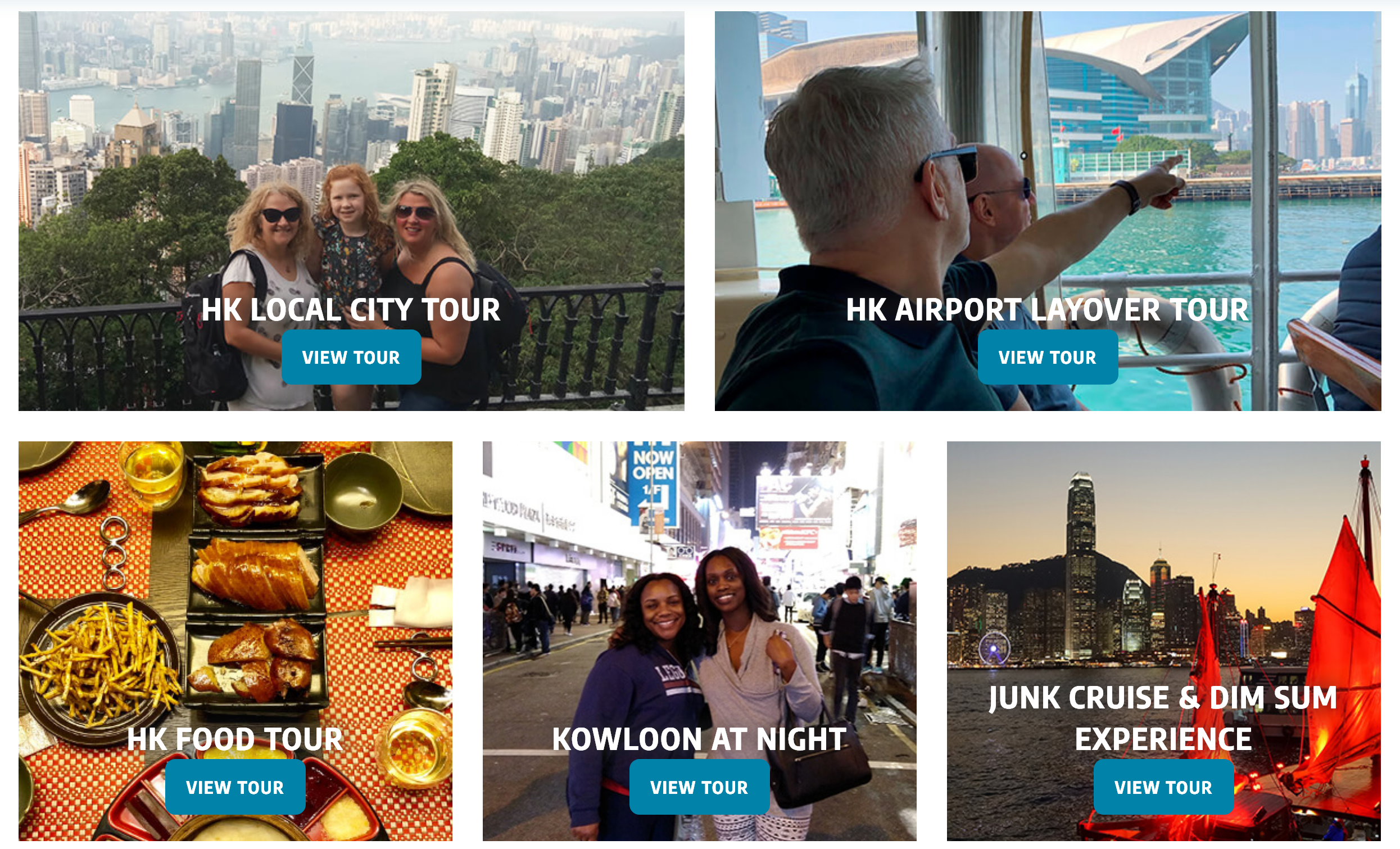View the HK Food Tour details button
The width and height of the screenshot is (1400, 849).
click(235, 787)
